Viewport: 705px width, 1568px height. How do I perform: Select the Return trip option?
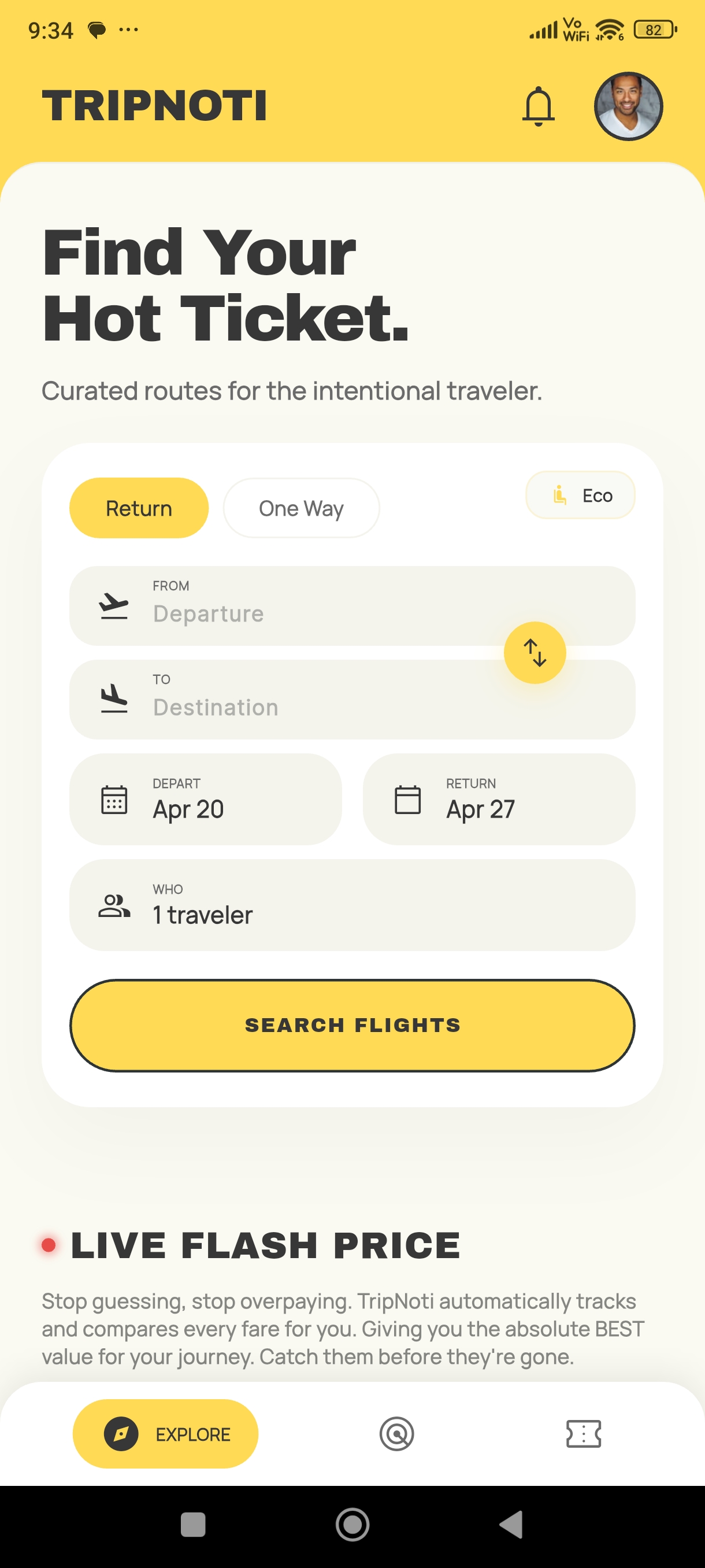click(139, 507)
